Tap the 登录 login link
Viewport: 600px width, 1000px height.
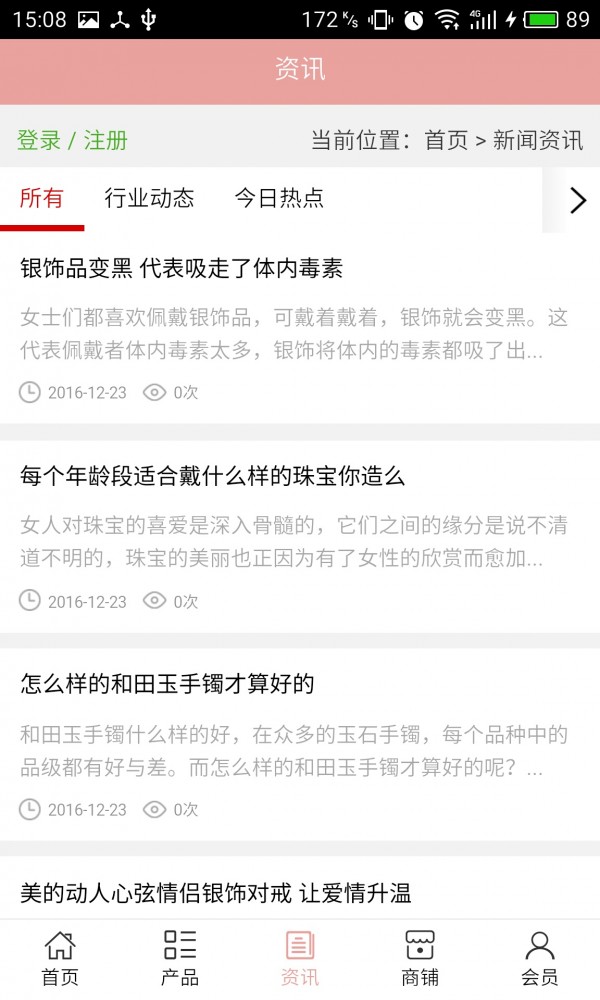39,140
